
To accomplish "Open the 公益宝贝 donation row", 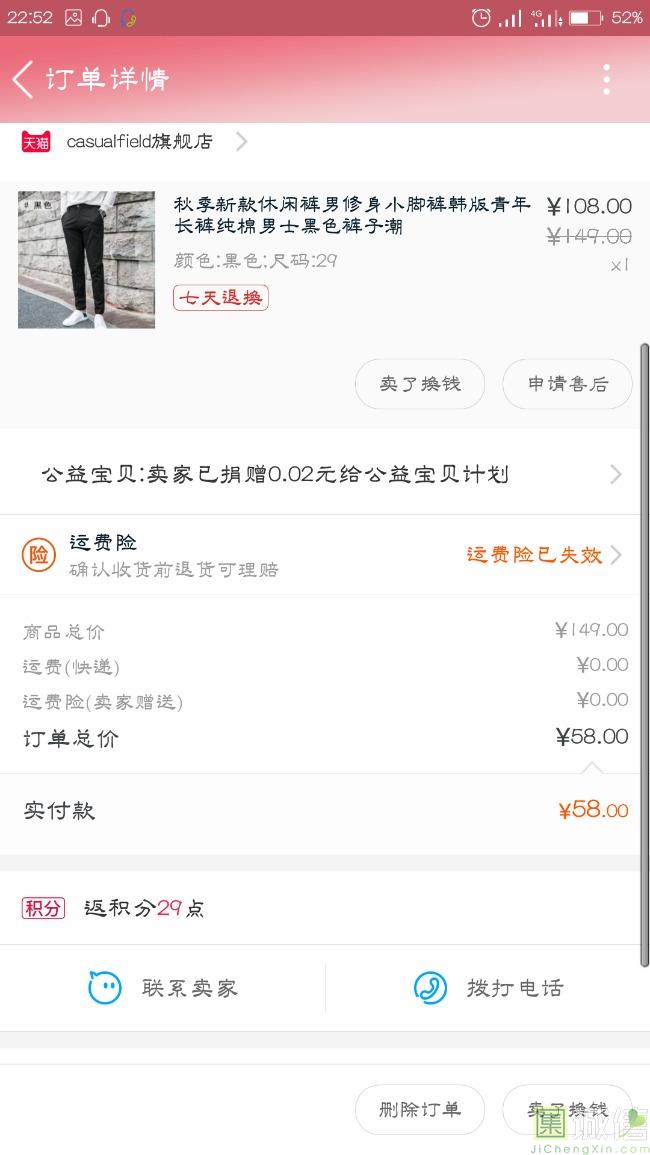I will click(325, 474).
